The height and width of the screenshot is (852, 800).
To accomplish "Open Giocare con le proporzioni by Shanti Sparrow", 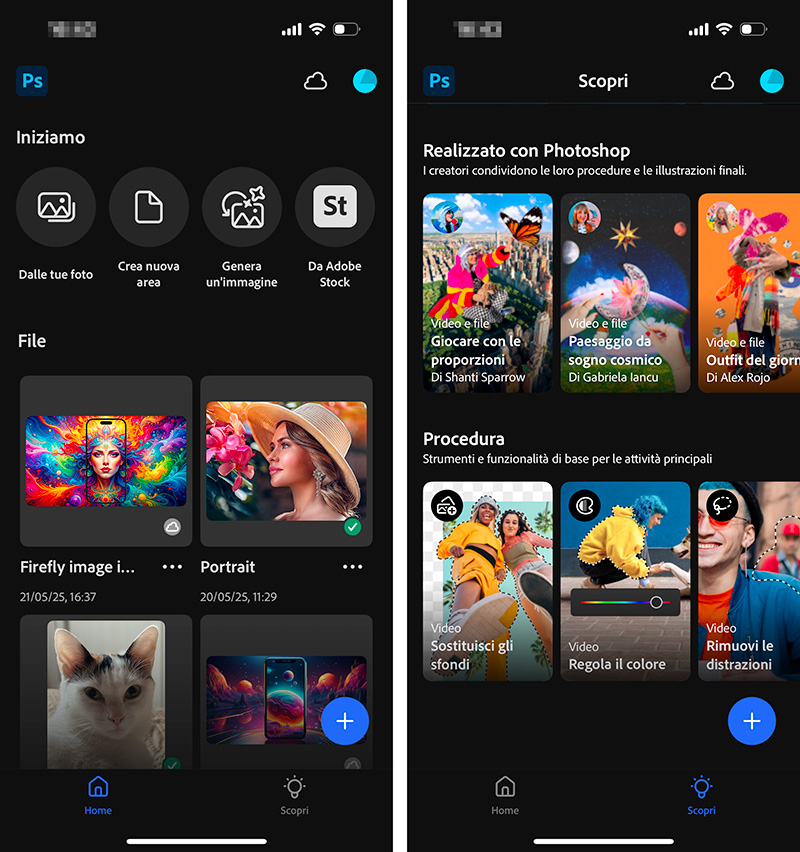I will click(x=487, y=292).
